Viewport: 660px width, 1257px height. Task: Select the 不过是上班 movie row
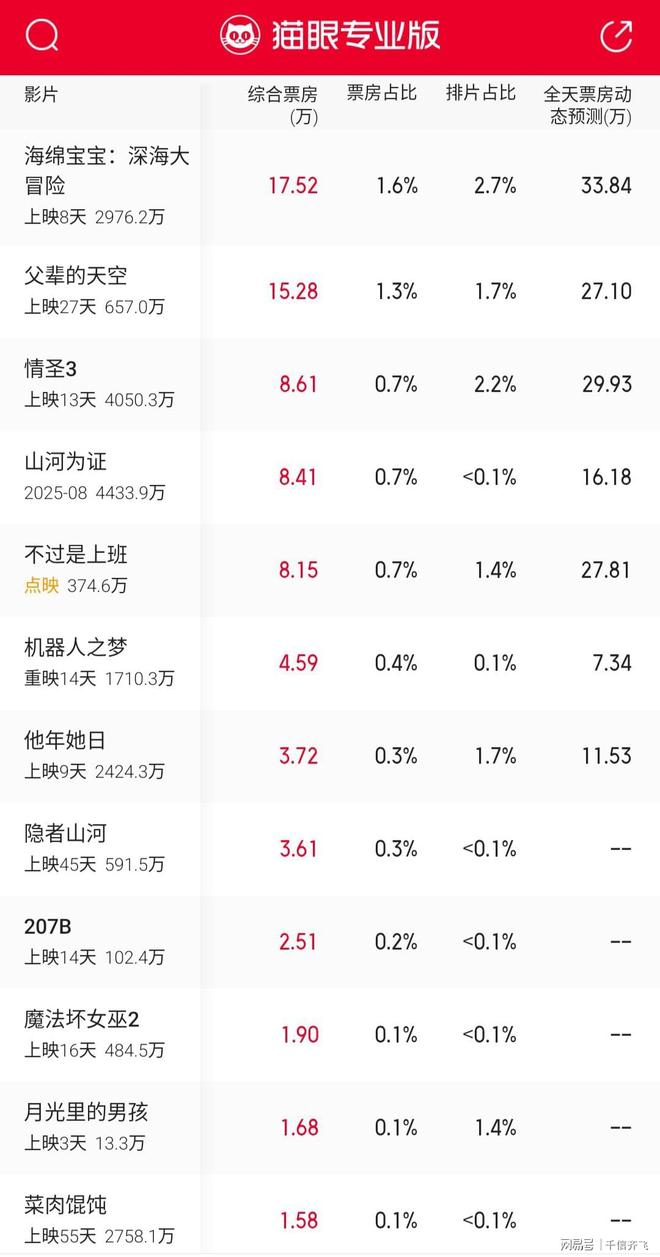pyautogui.click(x=76, y=555)
